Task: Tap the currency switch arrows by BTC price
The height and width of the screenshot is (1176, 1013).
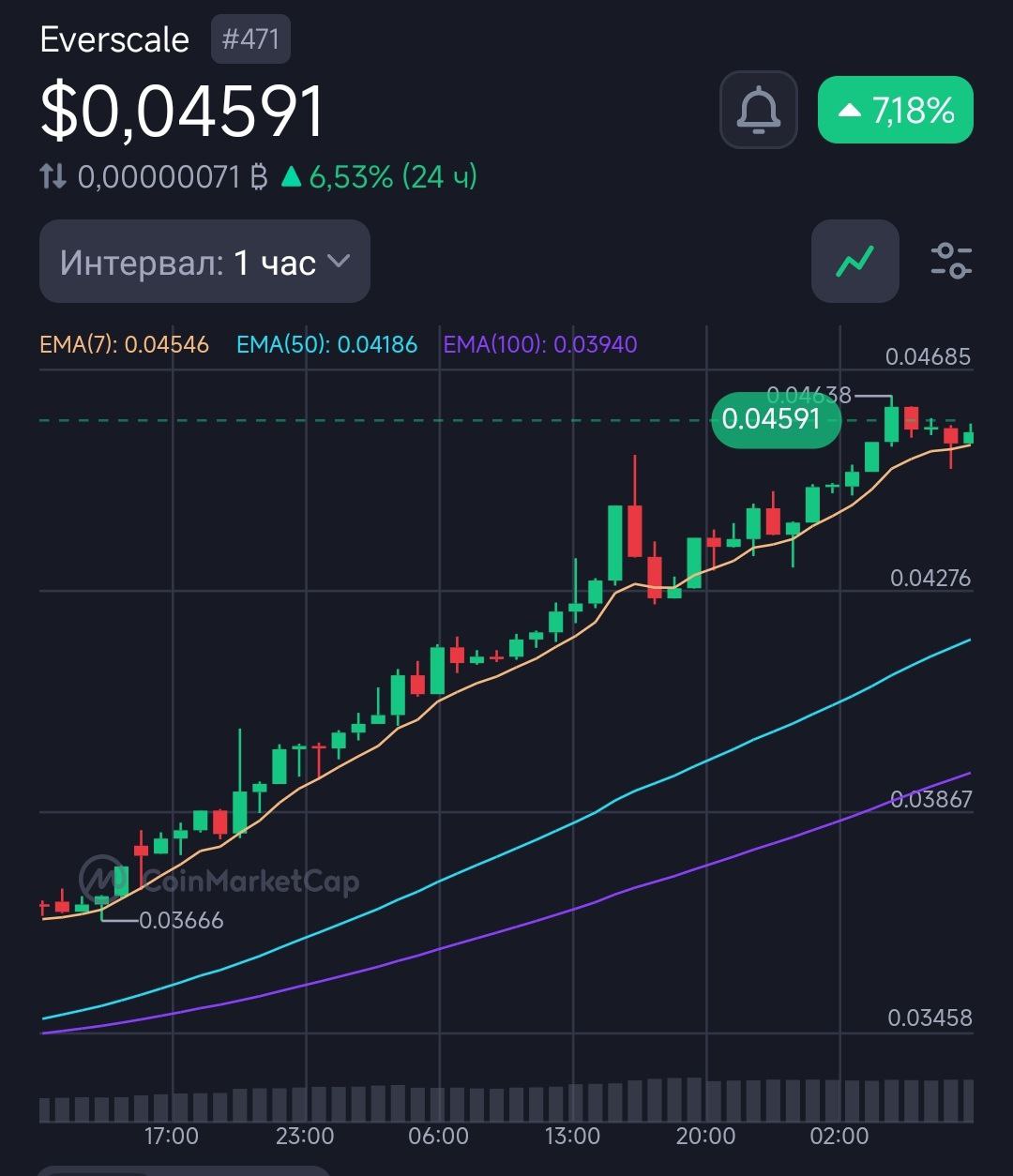Action: tap(53, 176)
